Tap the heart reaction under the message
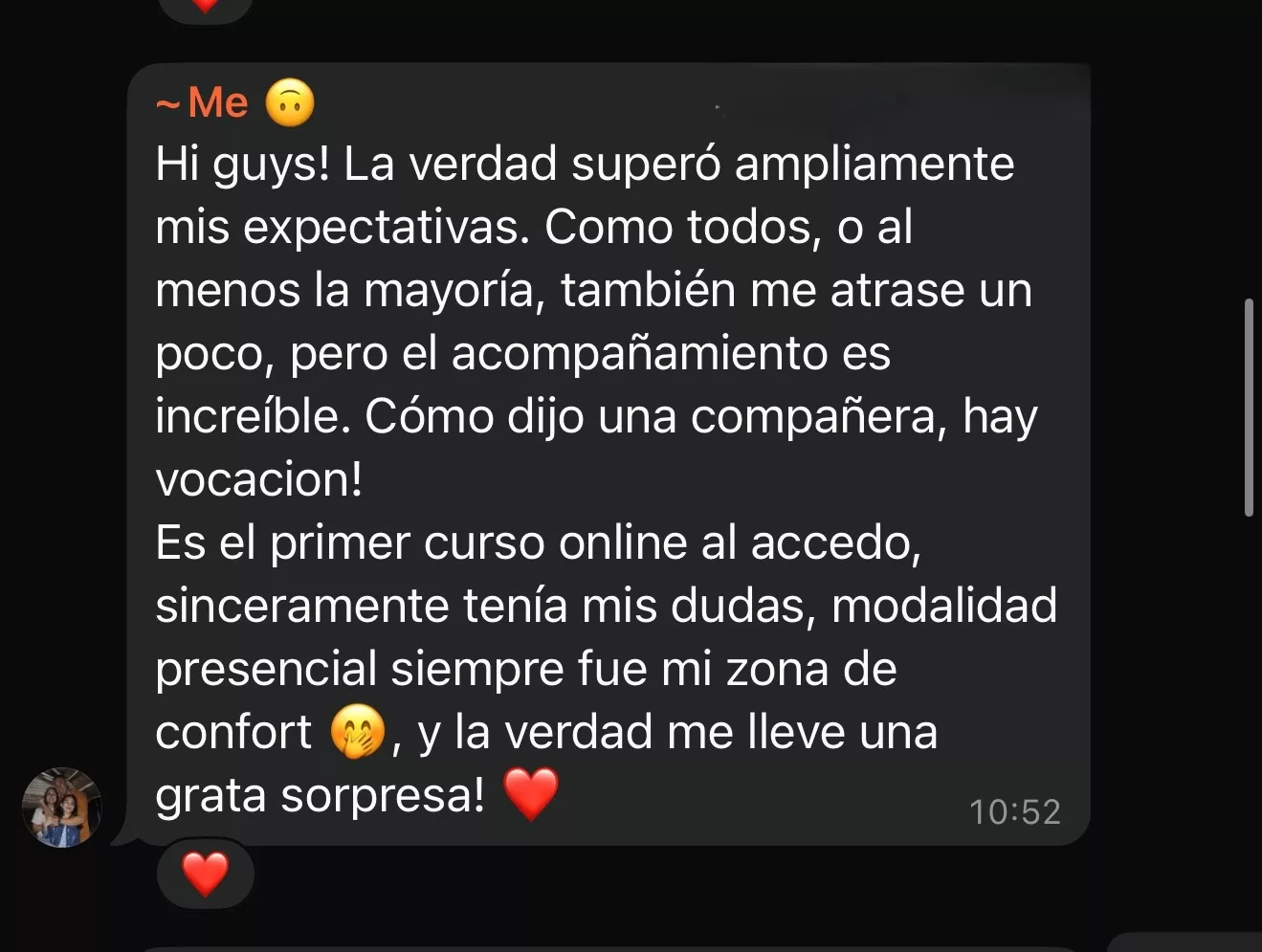The image size is (1262, 952). (x=205, y=873)
